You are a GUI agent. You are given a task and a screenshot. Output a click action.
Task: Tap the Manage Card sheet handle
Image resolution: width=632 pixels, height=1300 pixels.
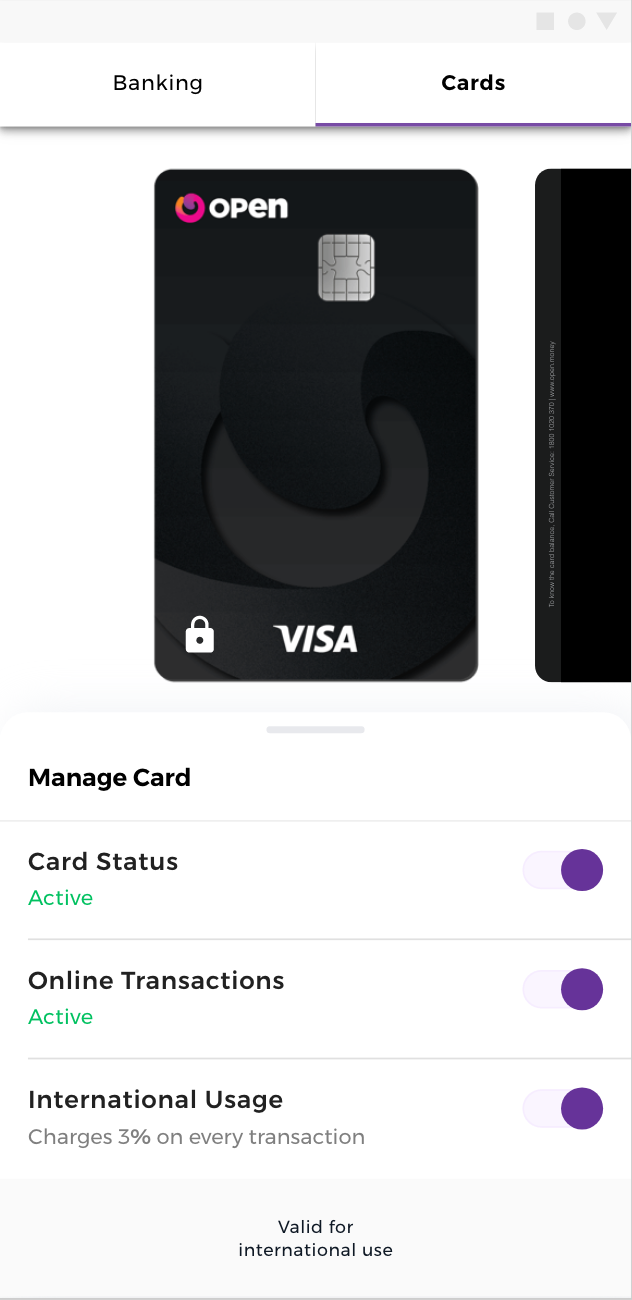tap(316, 730)
